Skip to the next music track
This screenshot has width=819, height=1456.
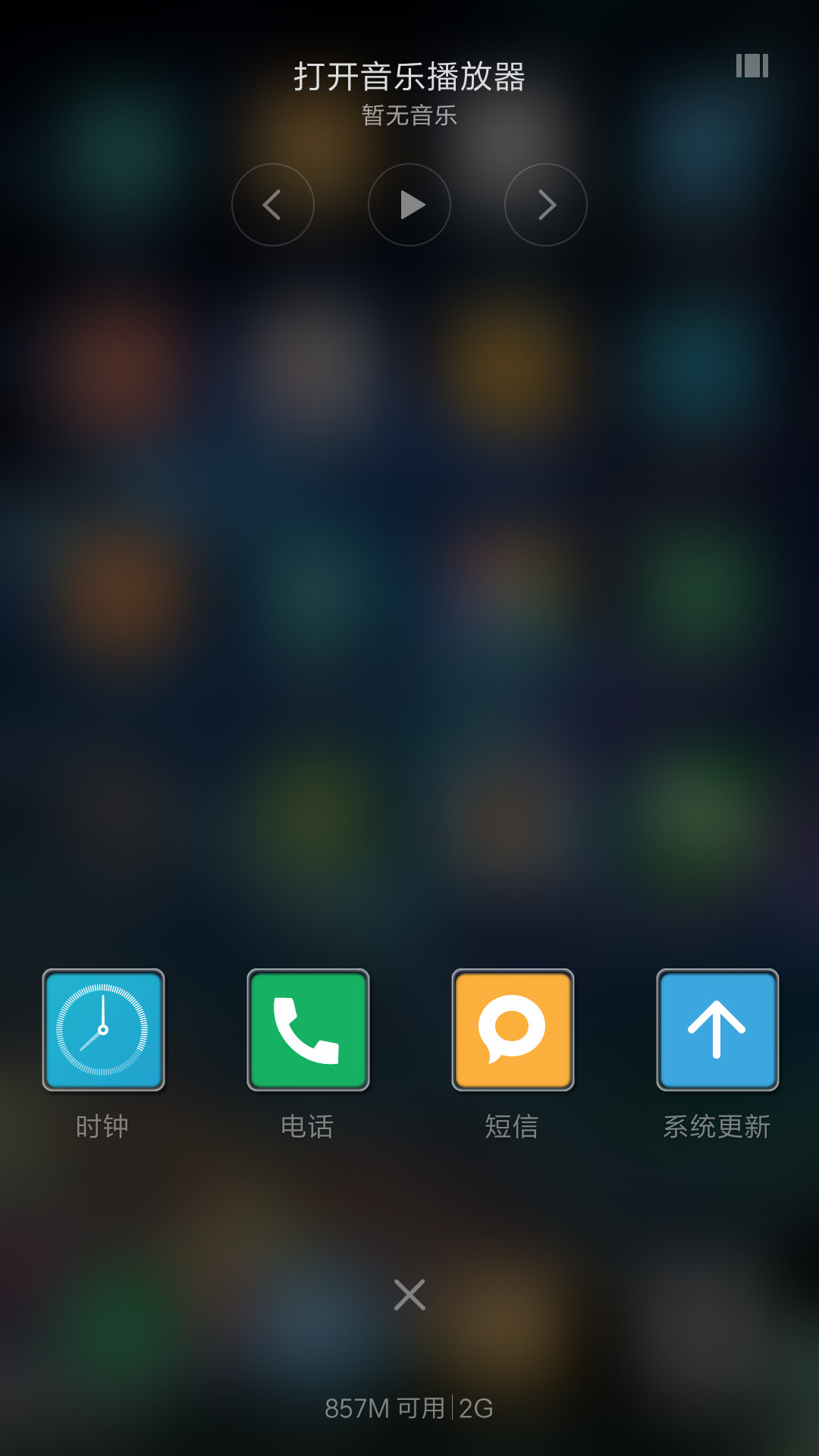tap(546, 205)
